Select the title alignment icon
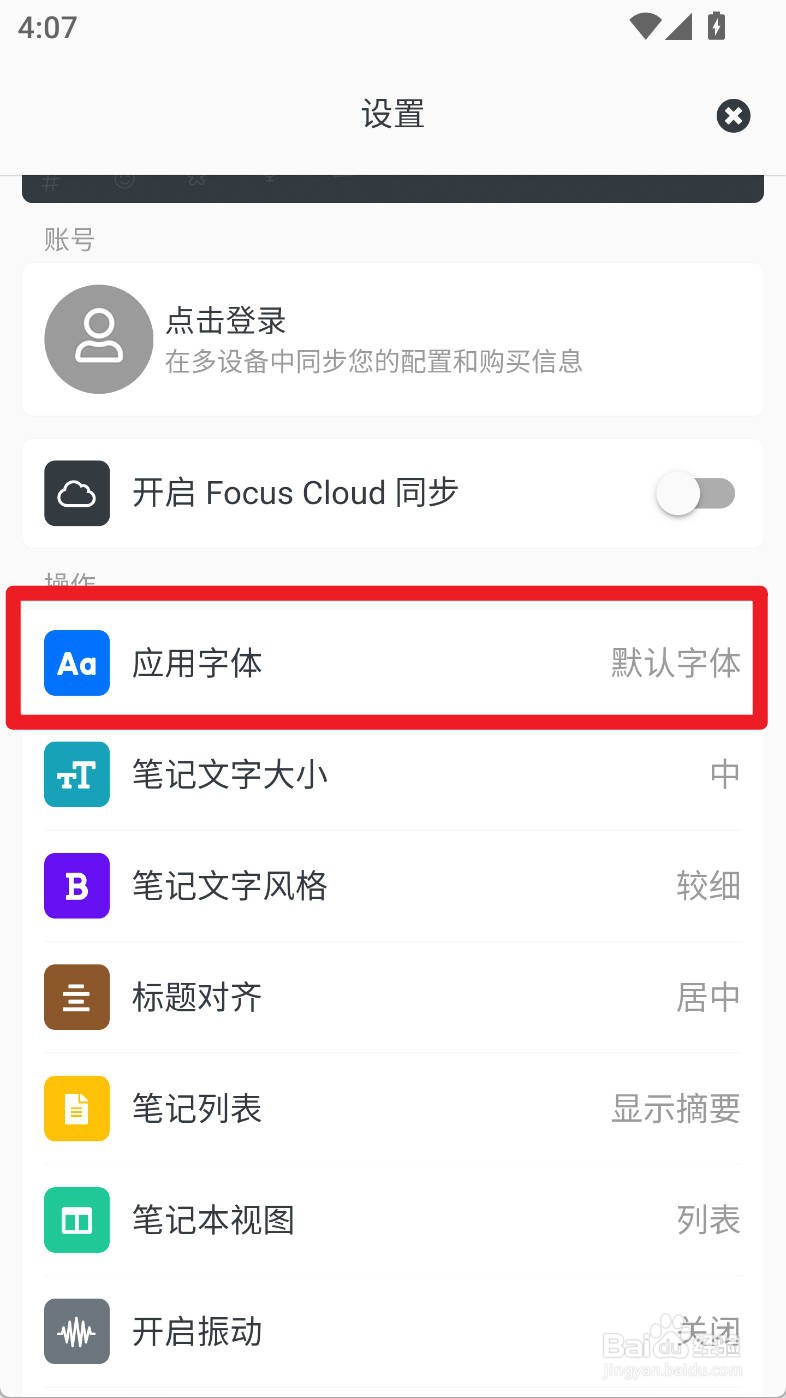The height and width of the screenshot is (1398, 786). coord(76,997)
